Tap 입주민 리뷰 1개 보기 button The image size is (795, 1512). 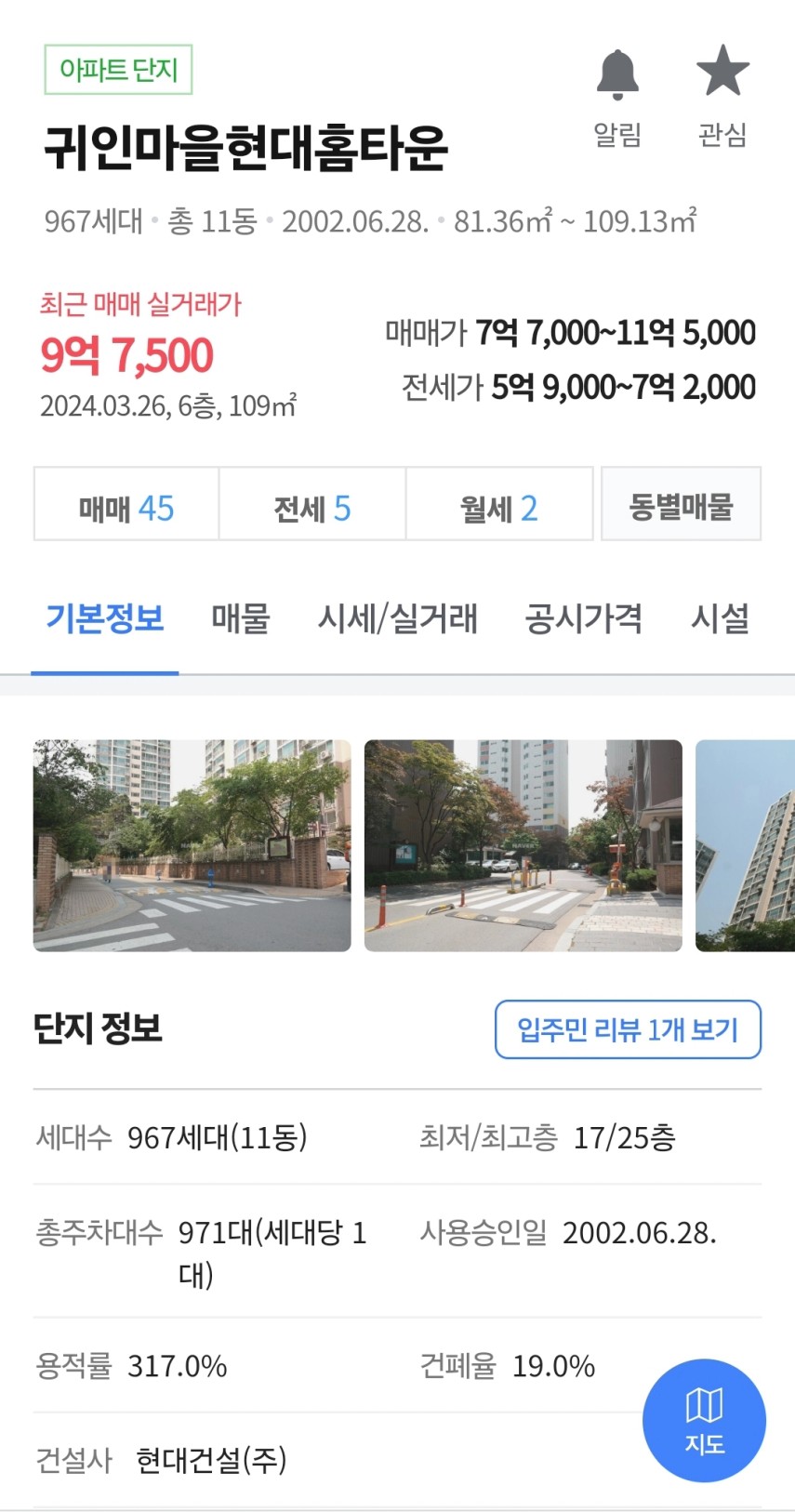[x=628, y=1029]
